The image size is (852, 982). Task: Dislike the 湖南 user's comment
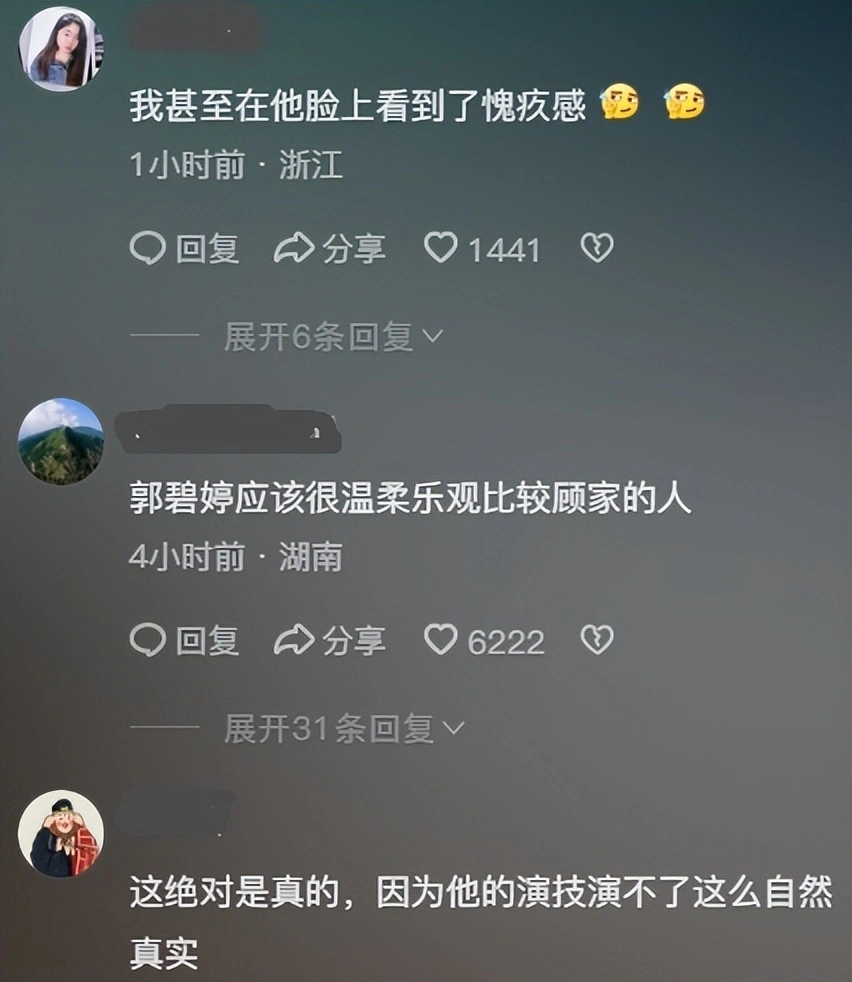[597, 641]
